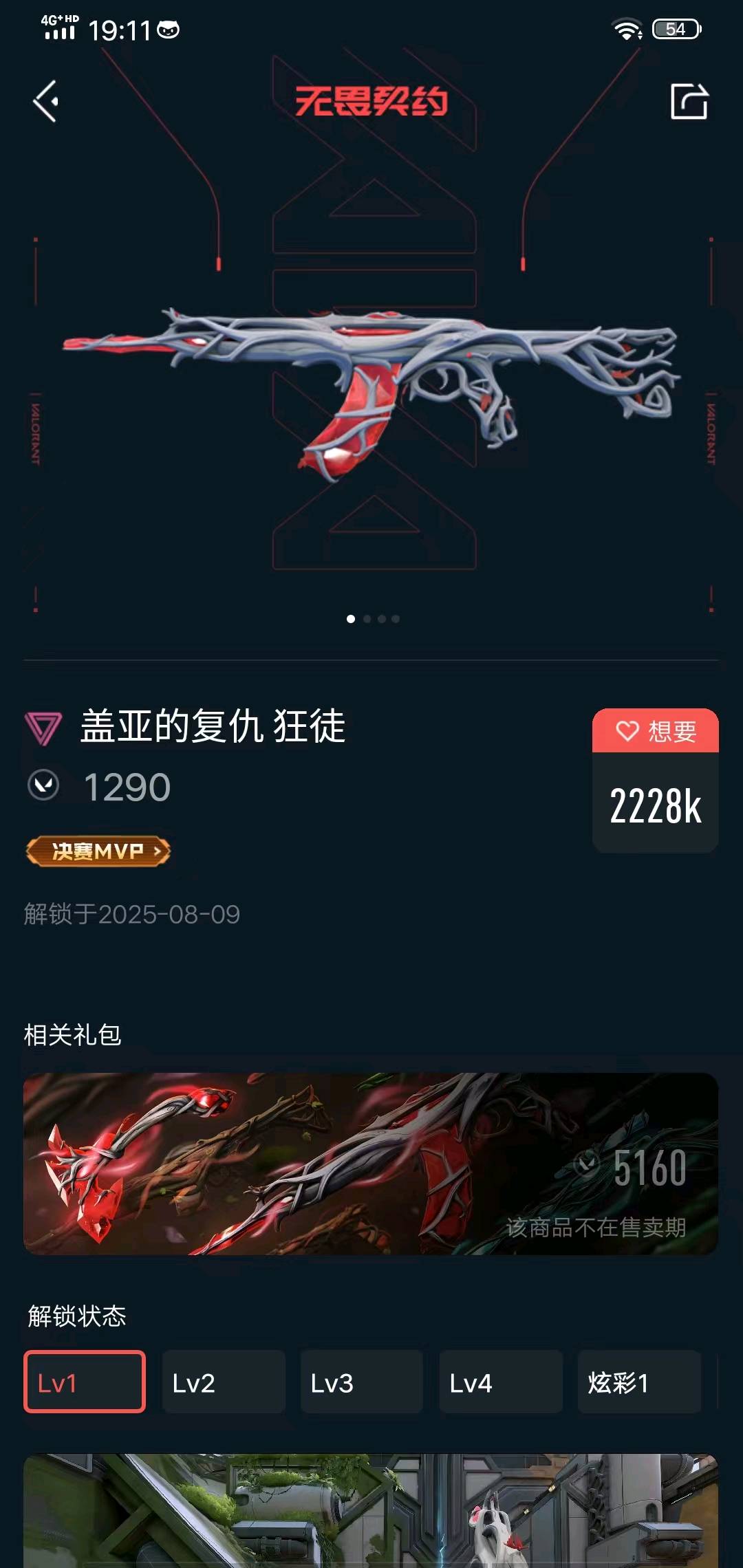Viewport: 743px width, 1568px height.
Task: Add skin to wishlist with 想要
Action: click(655, 731)
